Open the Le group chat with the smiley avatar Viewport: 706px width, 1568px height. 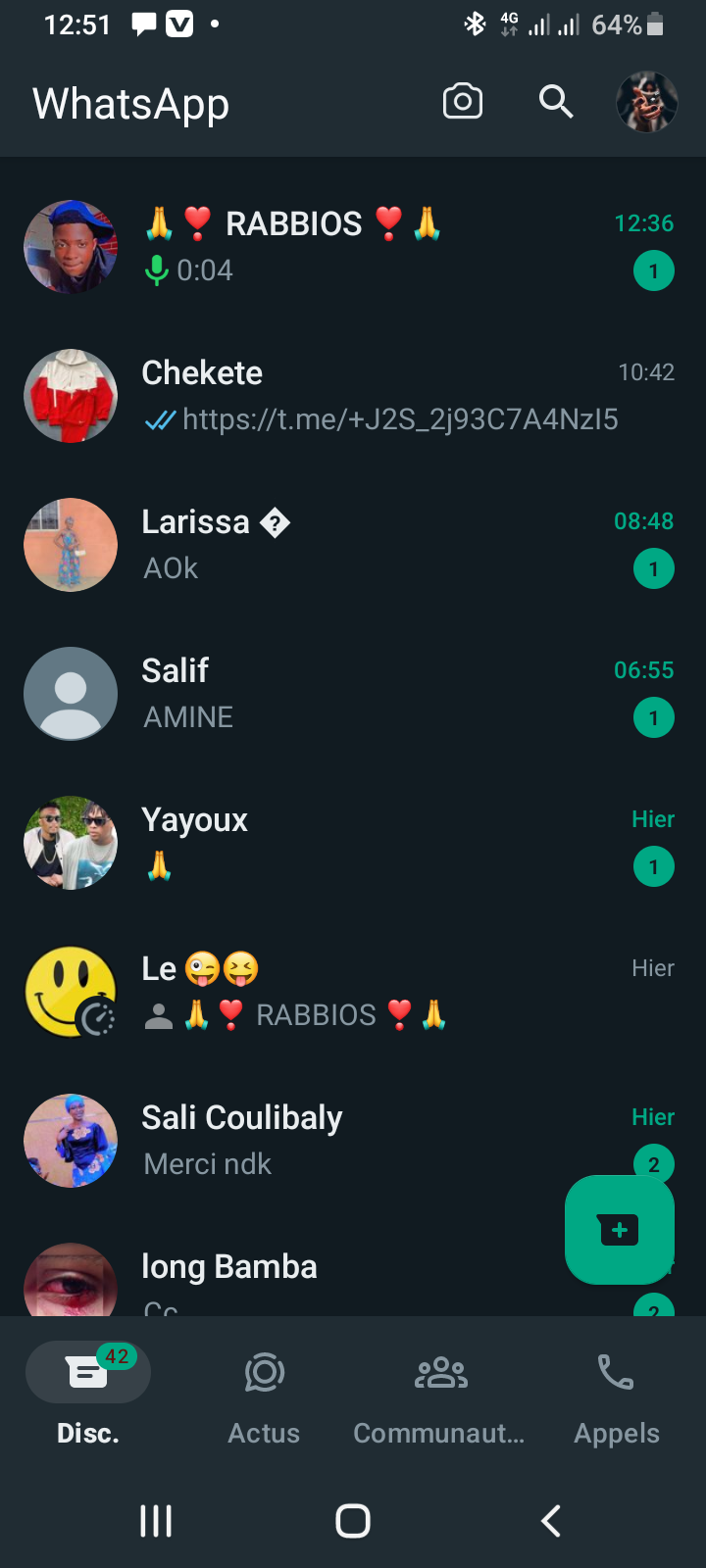tap(353, 992)
